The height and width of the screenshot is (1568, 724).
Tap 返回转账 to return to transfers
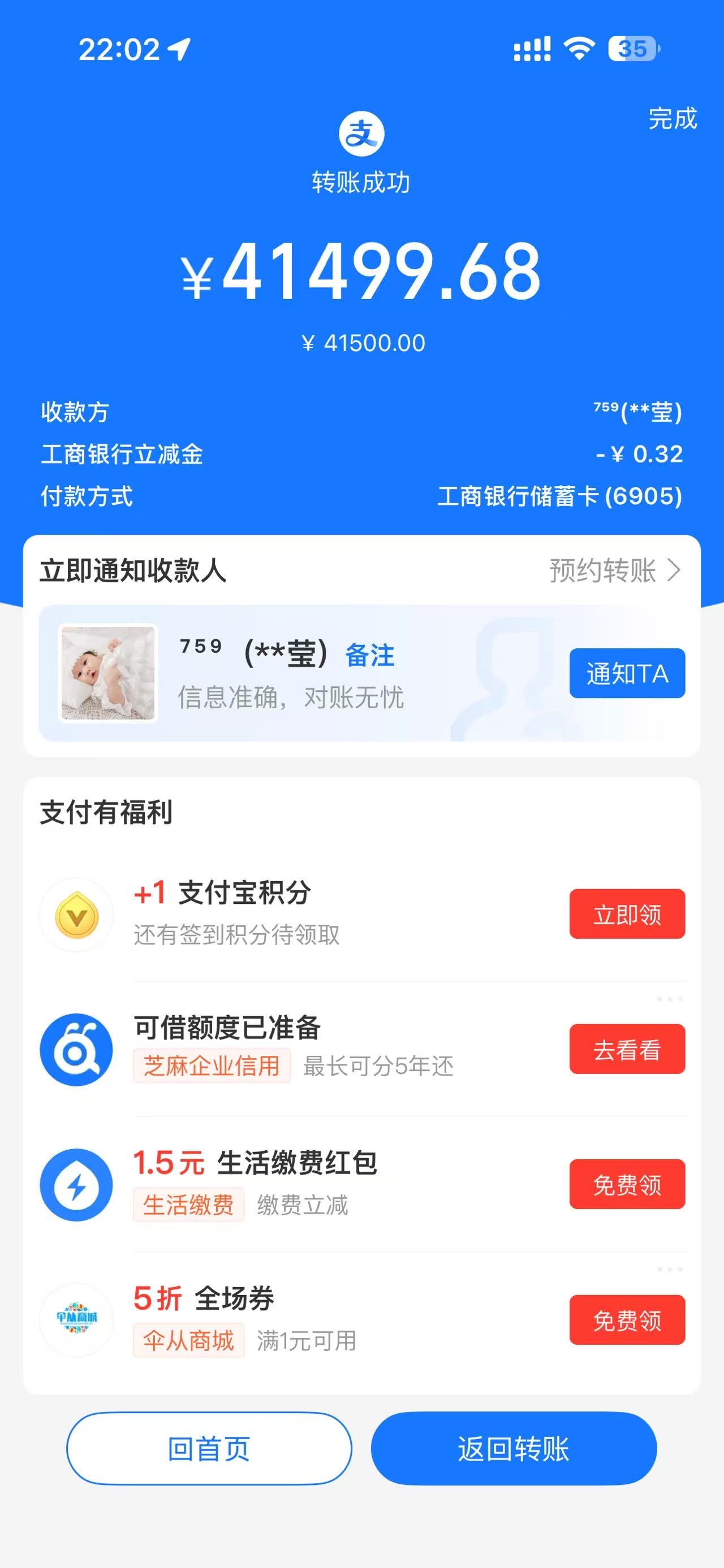(514, 1449)
